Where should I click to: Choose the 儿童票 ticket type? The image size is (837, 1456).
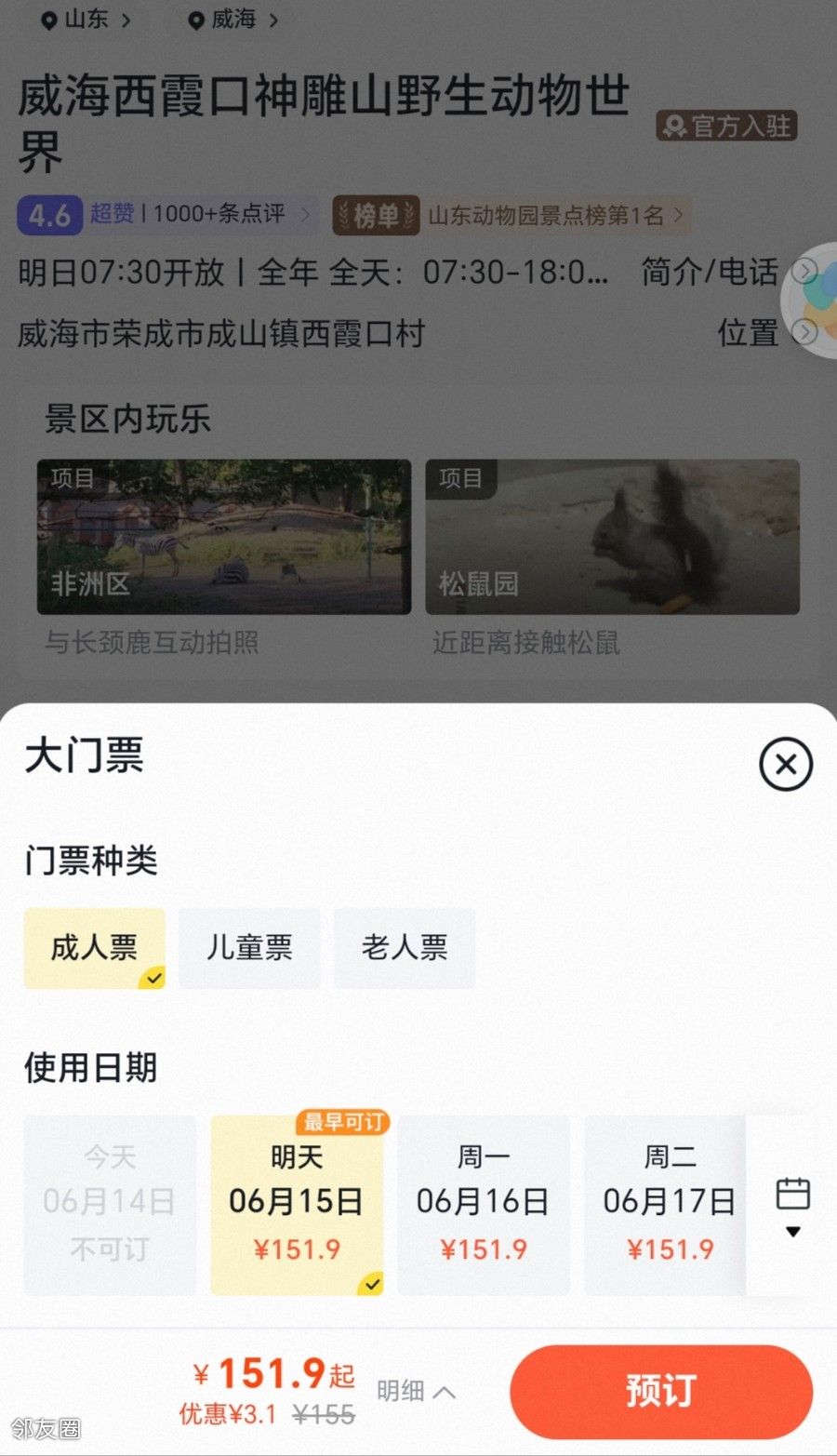249,948
